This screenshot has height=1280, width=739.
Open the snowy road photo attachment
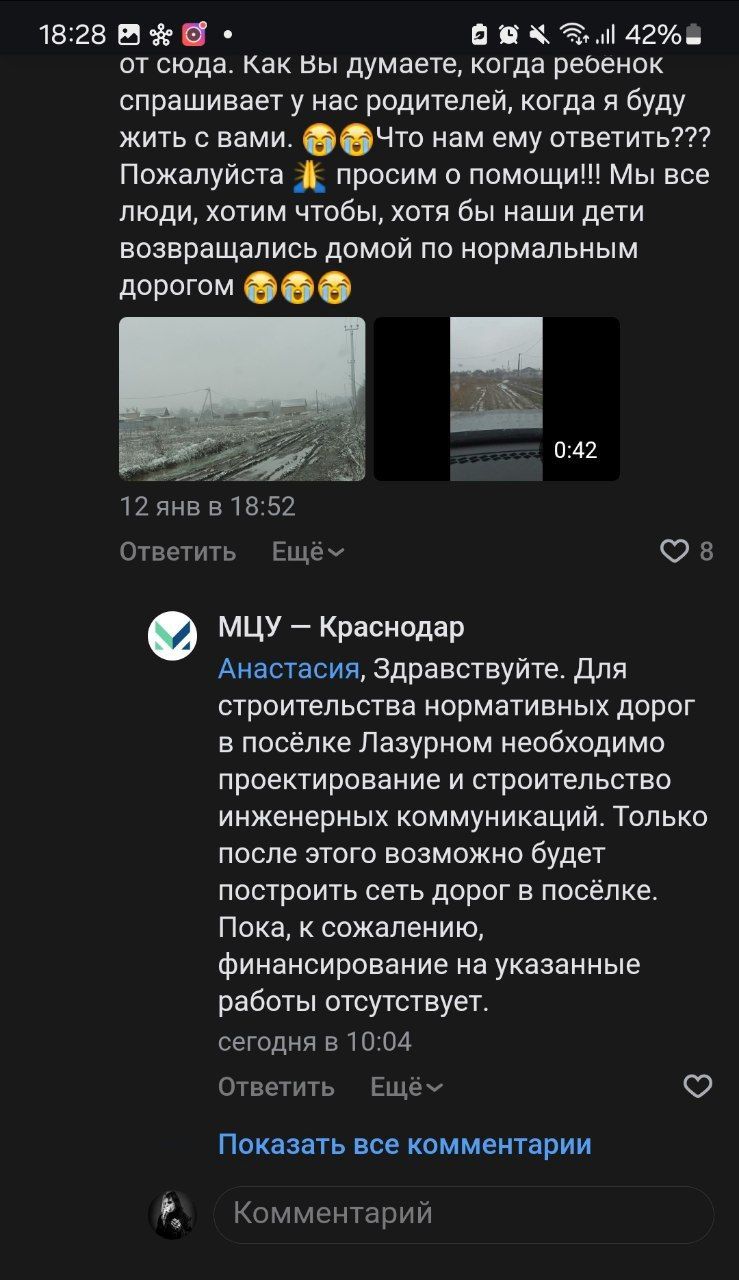tap(242, 399)
